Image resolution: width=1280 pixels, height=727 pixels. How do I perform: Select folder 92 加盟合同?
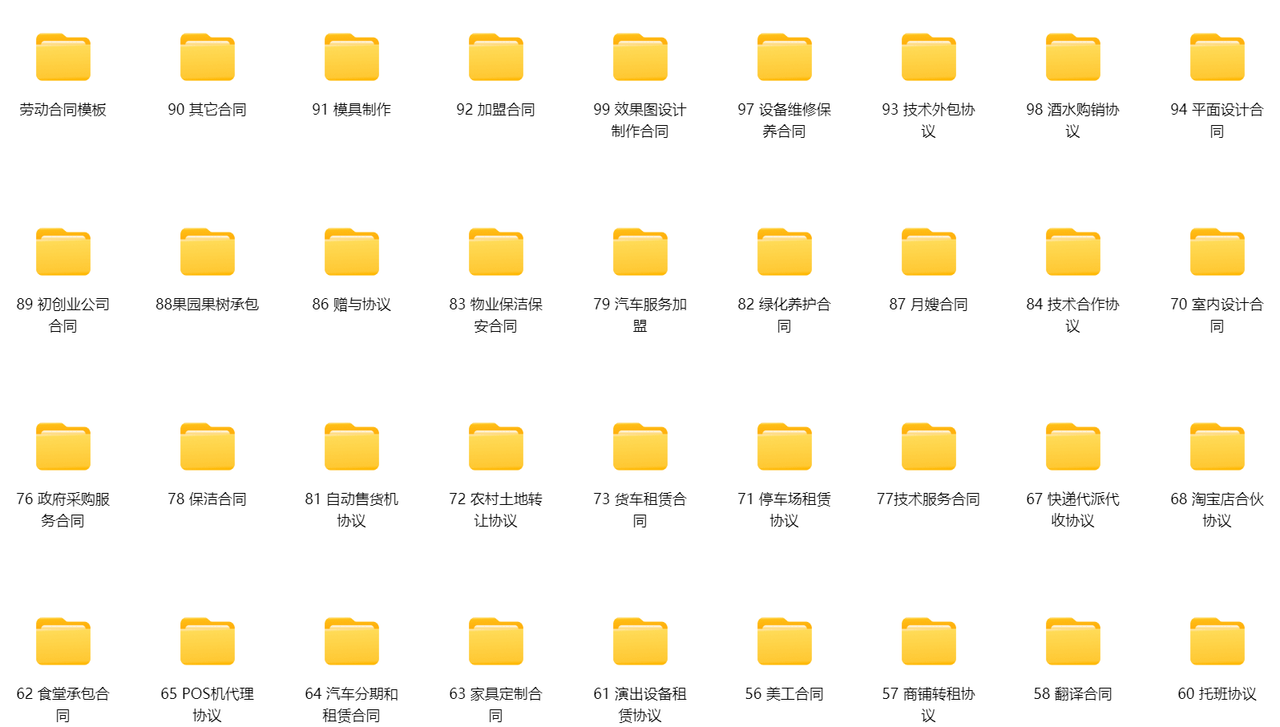(x=495, y=58)
